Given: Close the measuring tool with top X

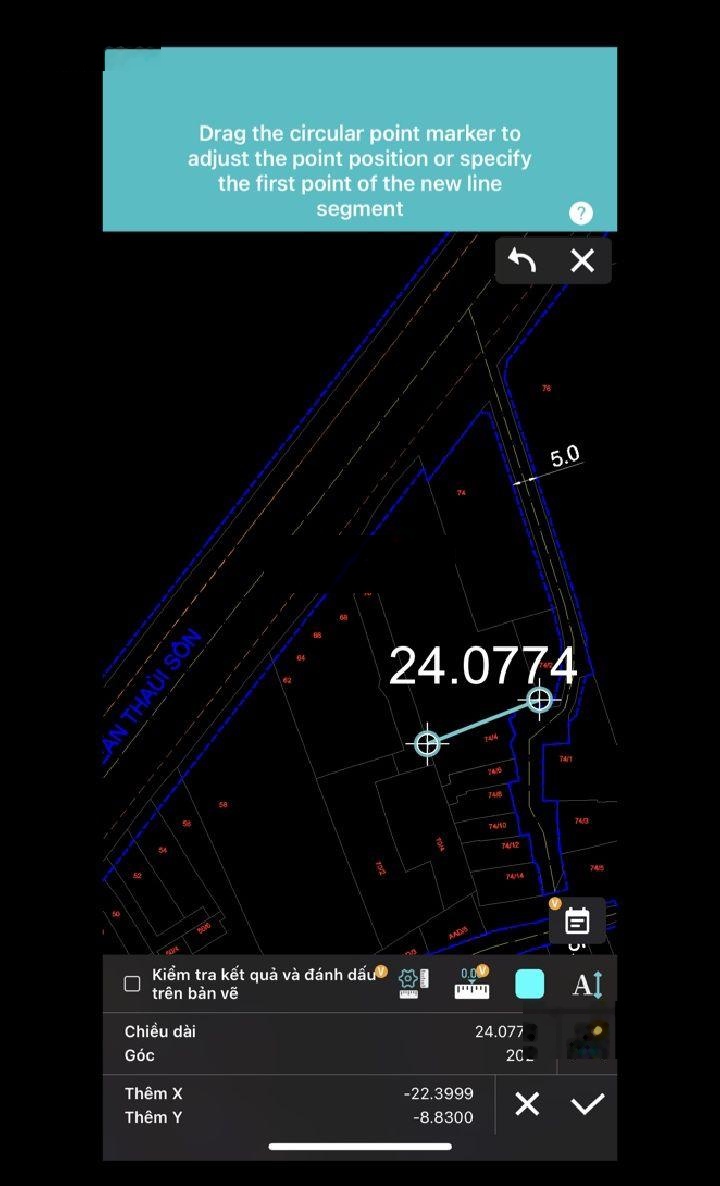Looking at the screenshot, I should pyautogui.click(x=582, y=261).
